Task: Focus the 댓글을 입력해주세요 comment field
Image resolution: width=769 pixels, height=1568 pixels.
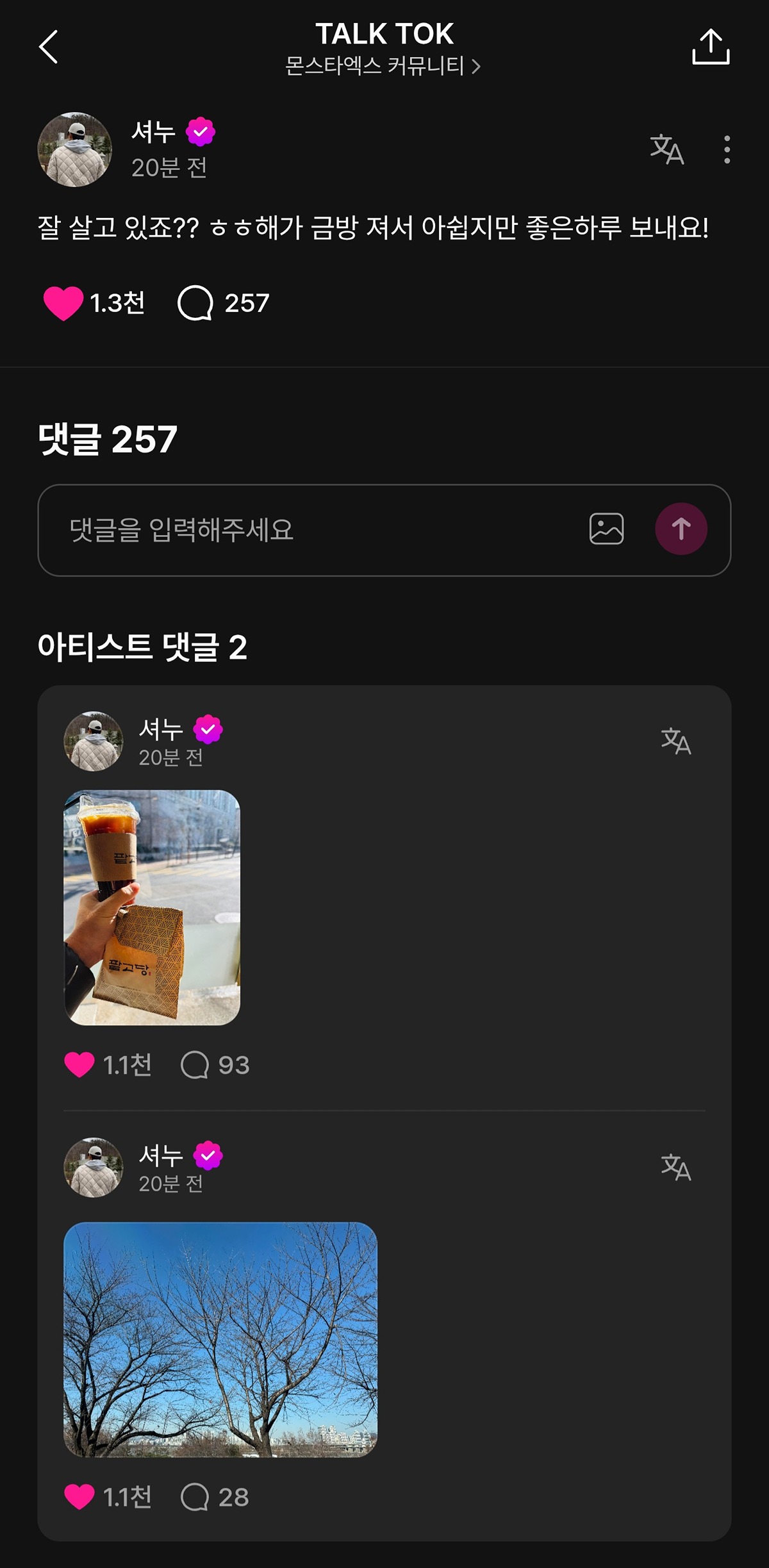Action: point(308,530)
